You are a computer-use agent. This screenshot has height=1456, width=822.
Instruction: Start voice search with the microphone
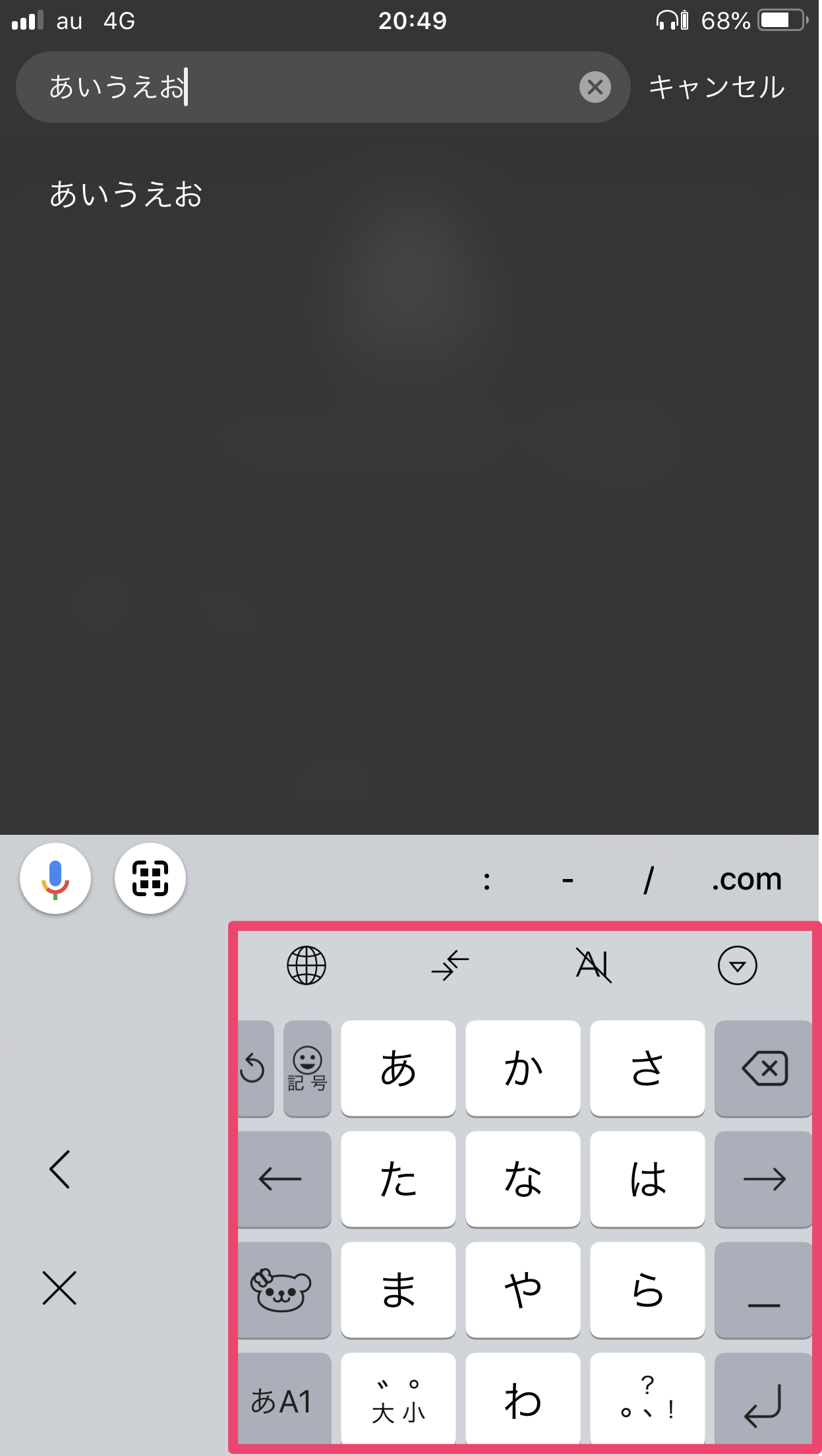pos(55,878)
